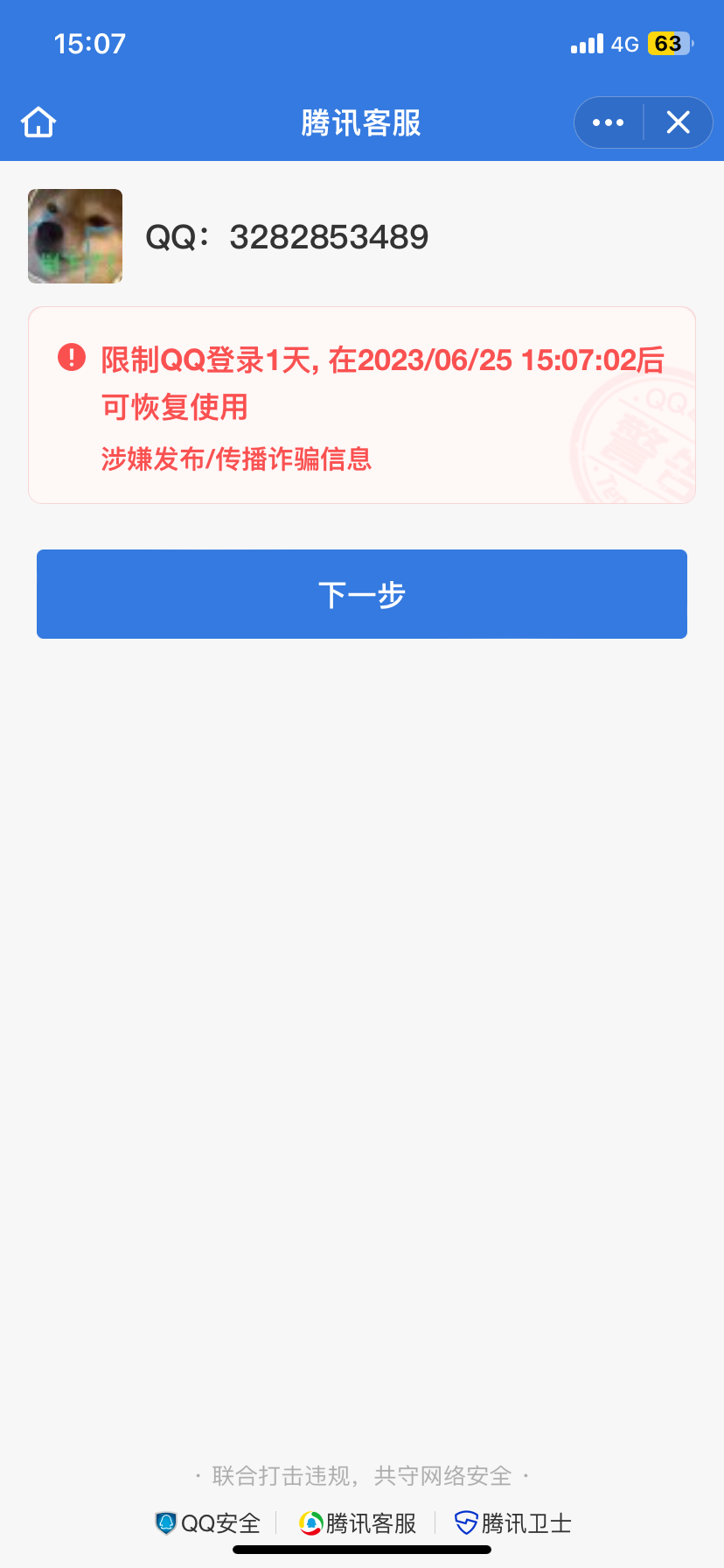
Task: Close the Tencent customer service mini program
Action: click(x=679, y=122)
